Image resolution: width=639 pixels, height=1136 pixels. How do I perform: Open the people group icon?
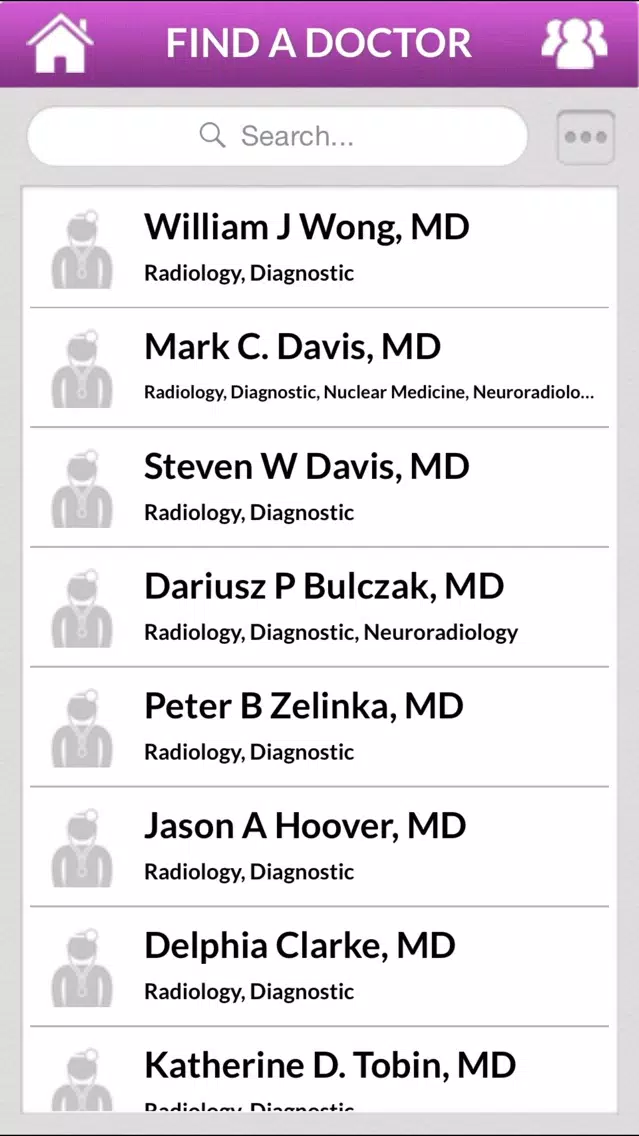click(575, 43)
